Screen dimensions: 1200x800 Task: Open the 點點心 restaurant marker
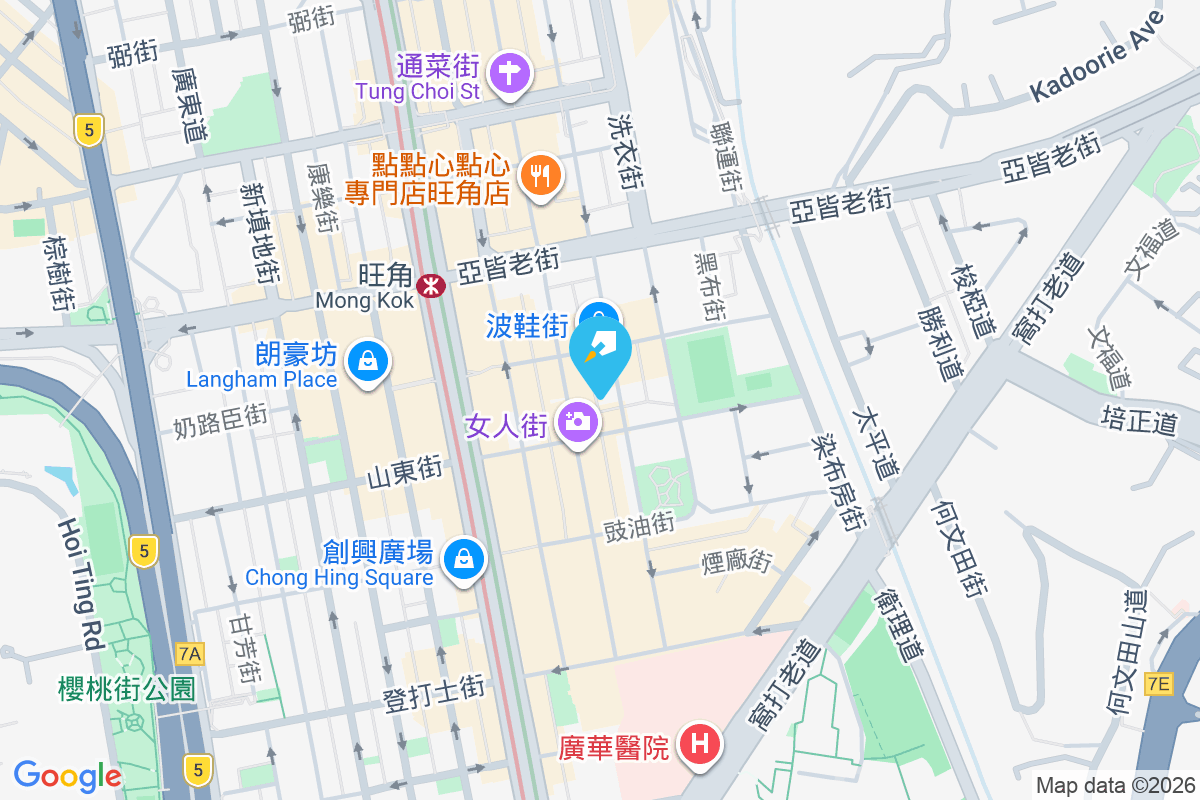(x=541, y=176)
